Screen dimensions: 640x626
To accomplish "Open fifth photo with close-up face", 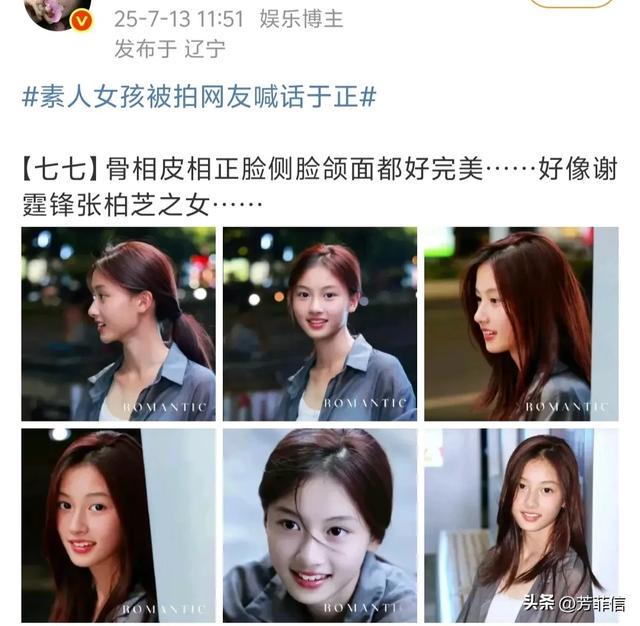I will tap(320, 525).
